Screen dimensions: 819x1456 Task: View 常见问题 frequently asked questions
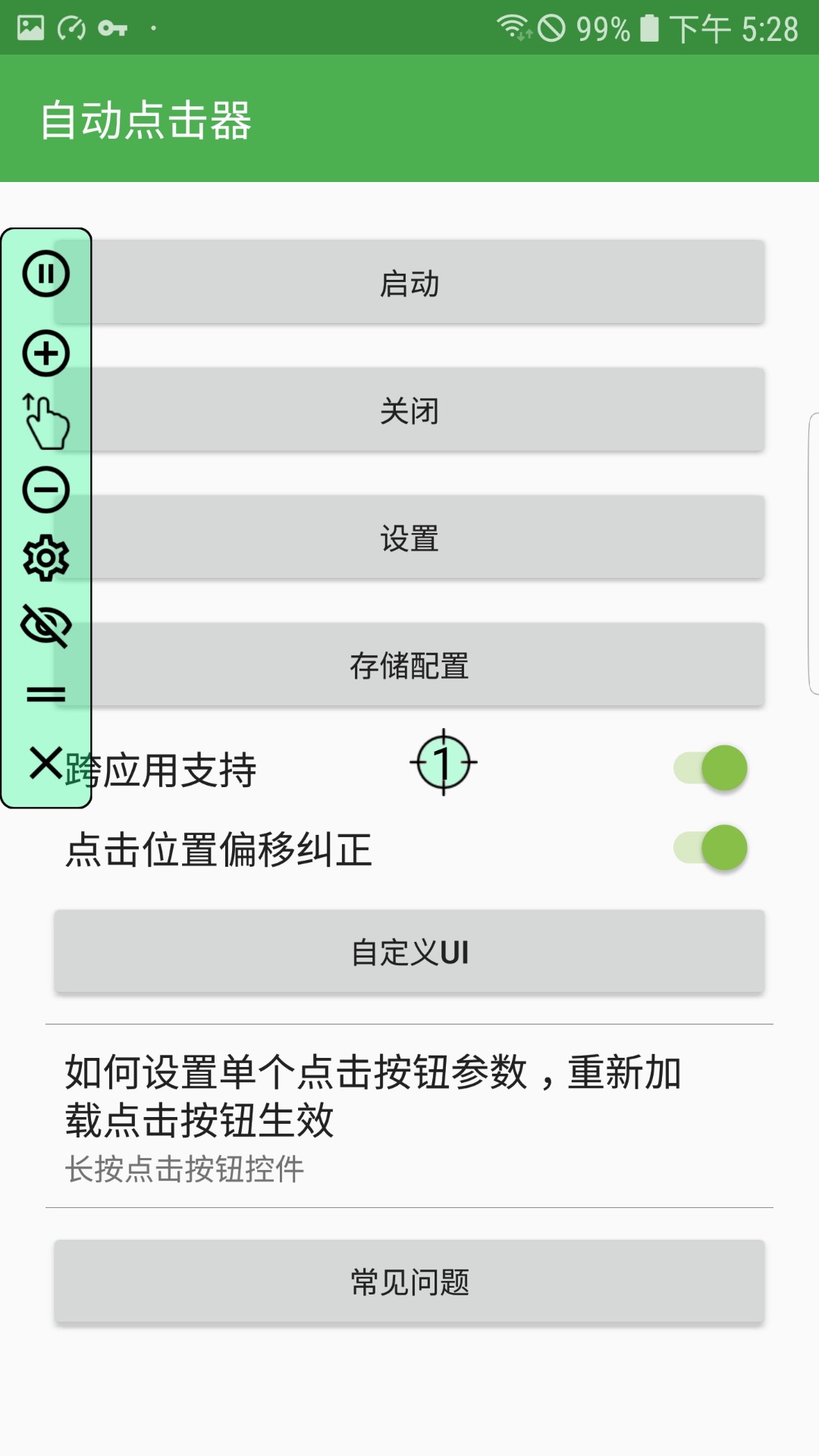coord(409,1280)
